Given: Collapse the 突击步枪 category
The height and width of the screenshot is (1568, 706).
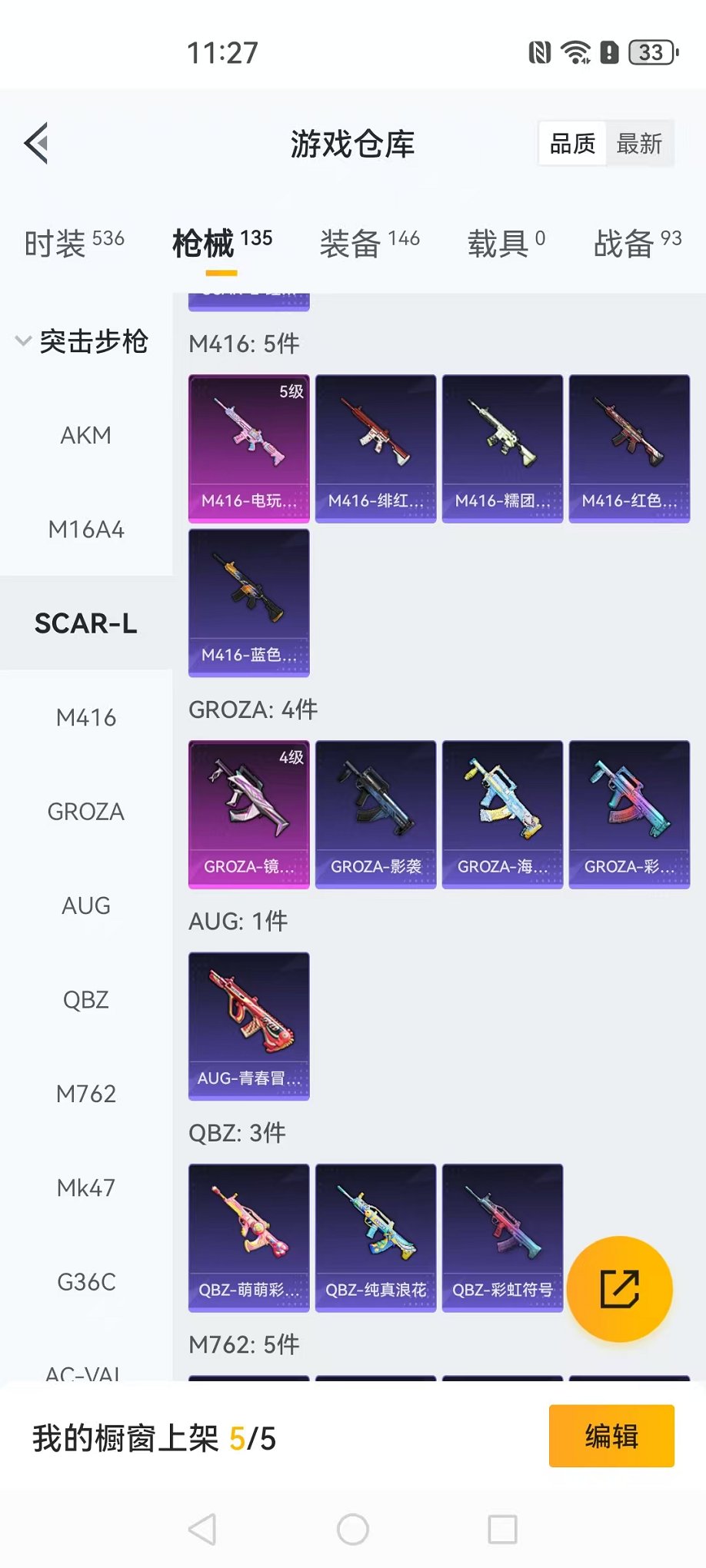Looking at the screenshot, I should [x=82, y=341].
